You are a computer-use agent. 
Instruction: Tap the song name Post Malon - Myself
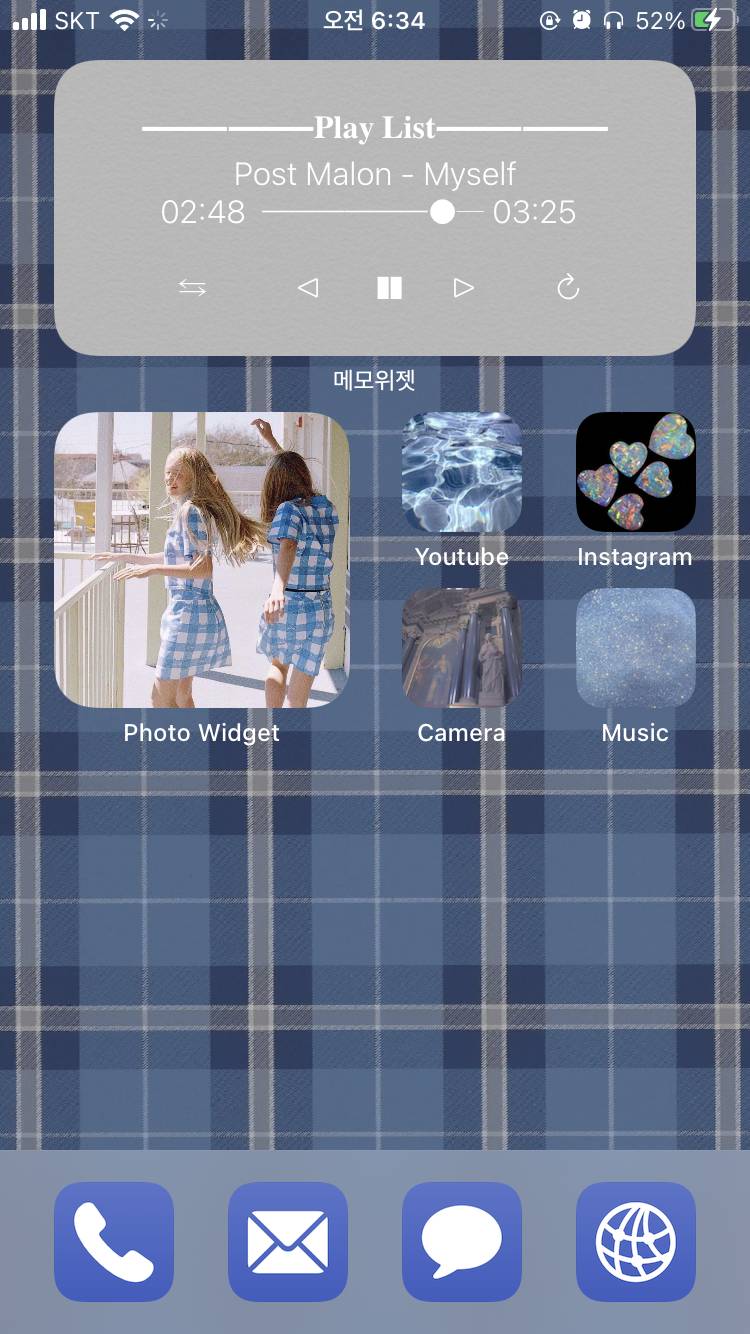point(375,174)
